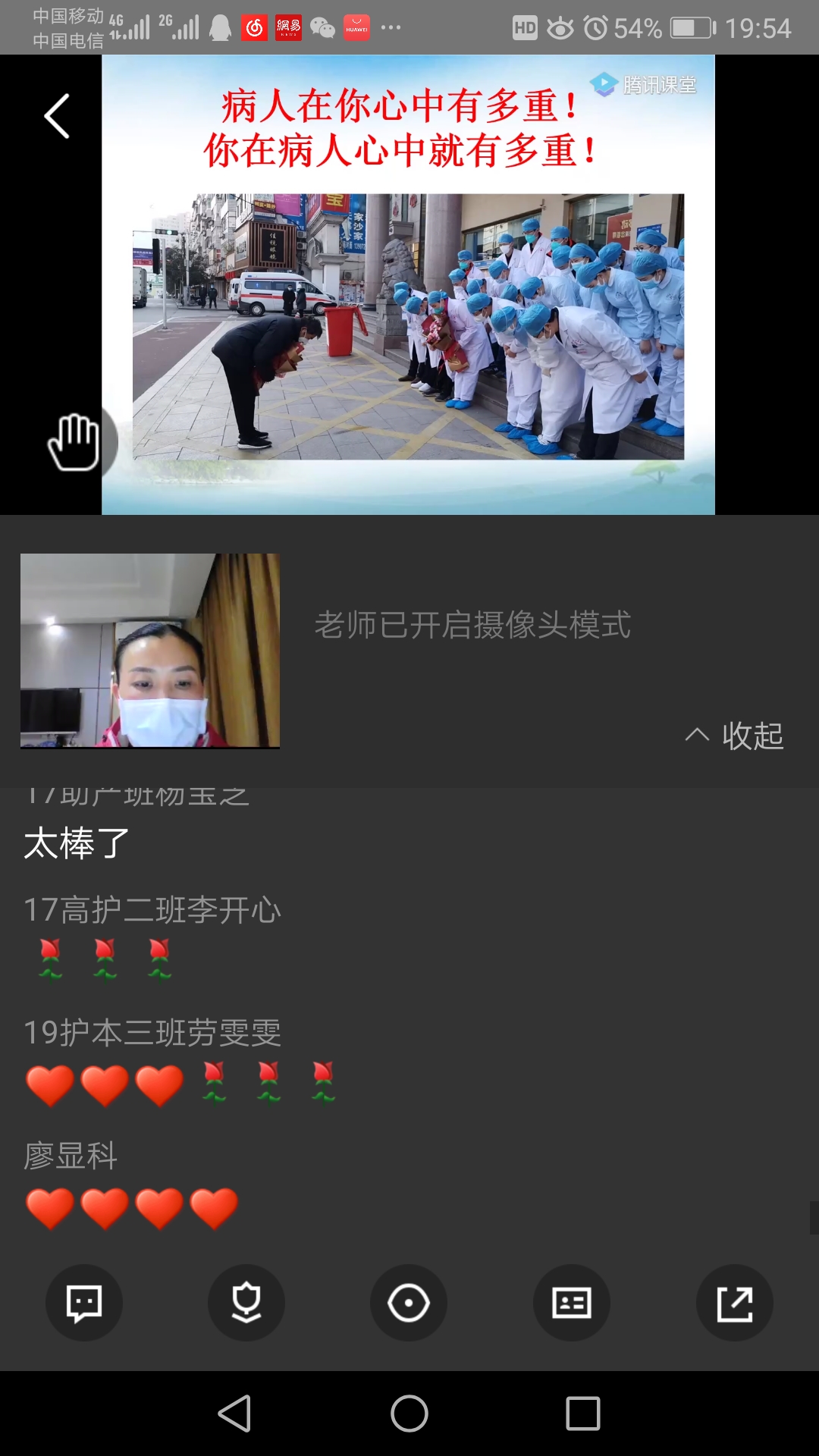
Task: Open the chat message input button
Action: point(84,1303)
